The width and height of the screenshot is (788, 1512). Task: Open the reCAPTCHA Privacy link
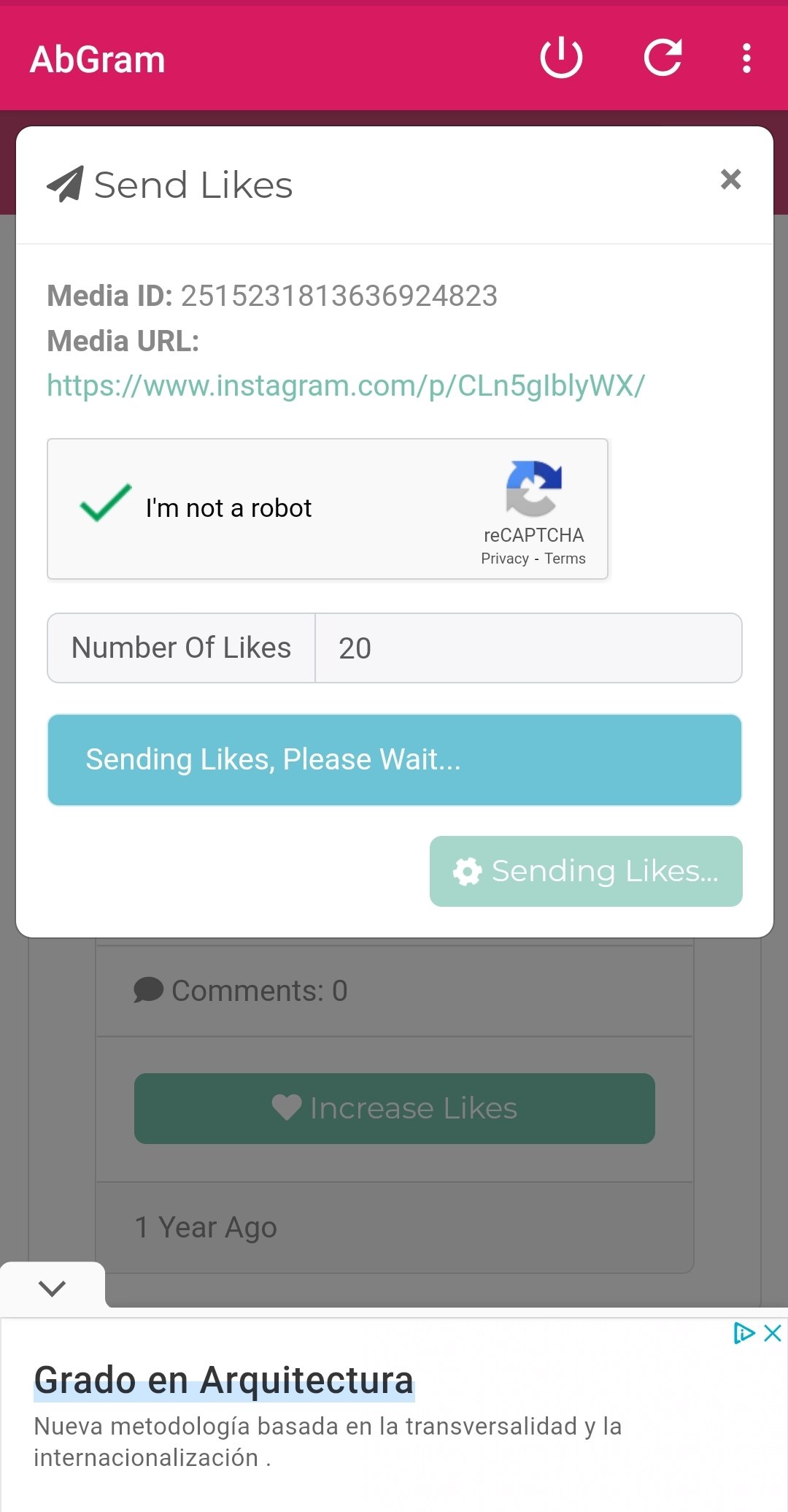(504, 559)
